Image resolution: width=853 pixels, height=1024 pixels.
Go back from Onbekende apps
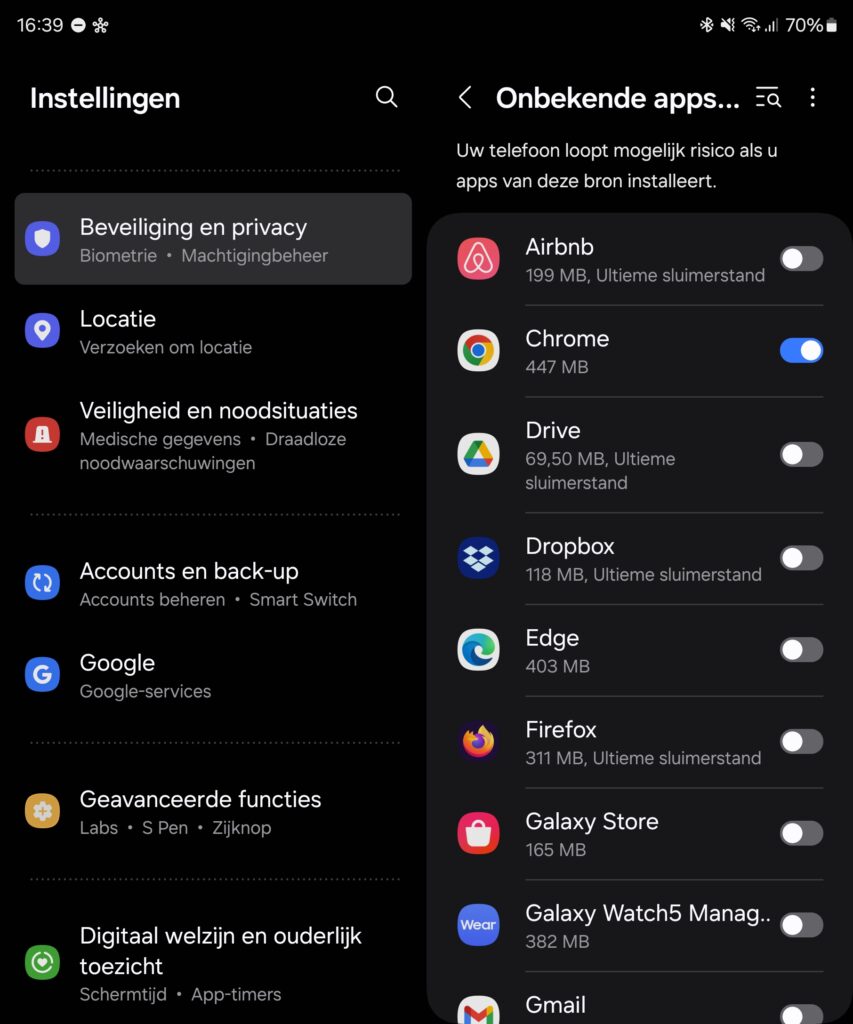(x=464, y=97)
